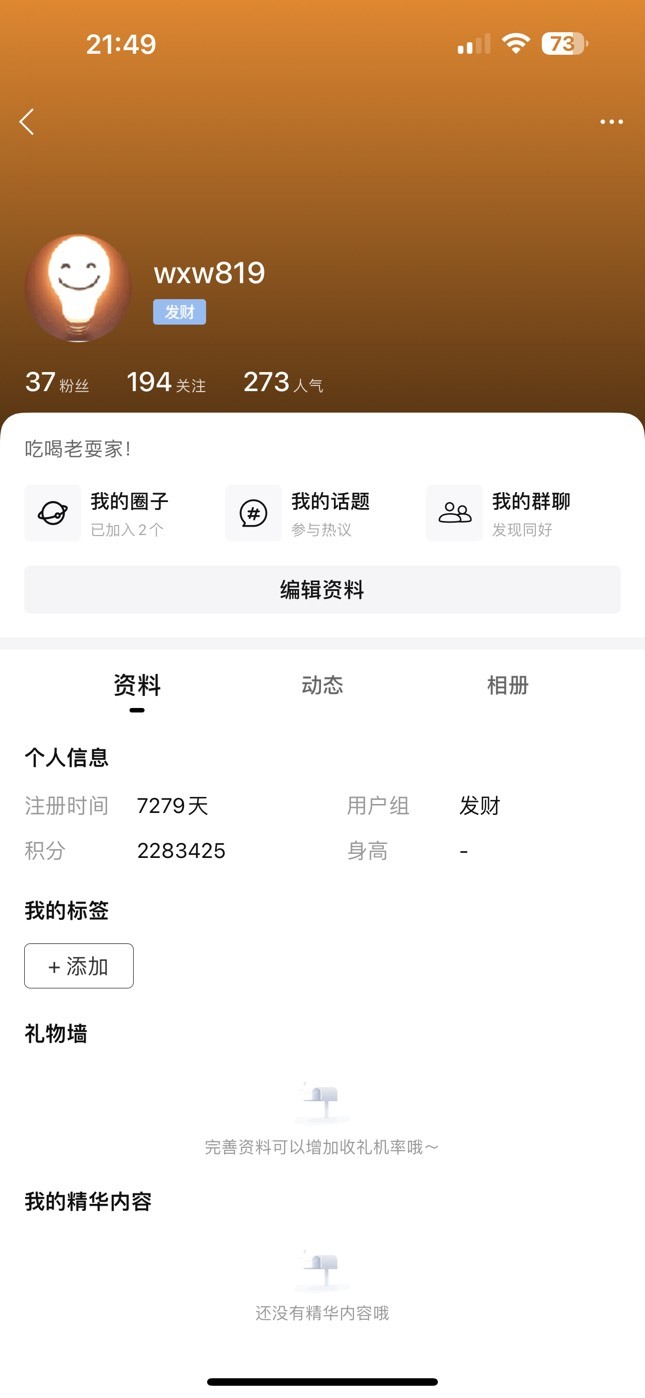This screenshot has height=1398, width=645.
Task: Tap the 编辑资料 edit profile button
Action: coord(322,590)
